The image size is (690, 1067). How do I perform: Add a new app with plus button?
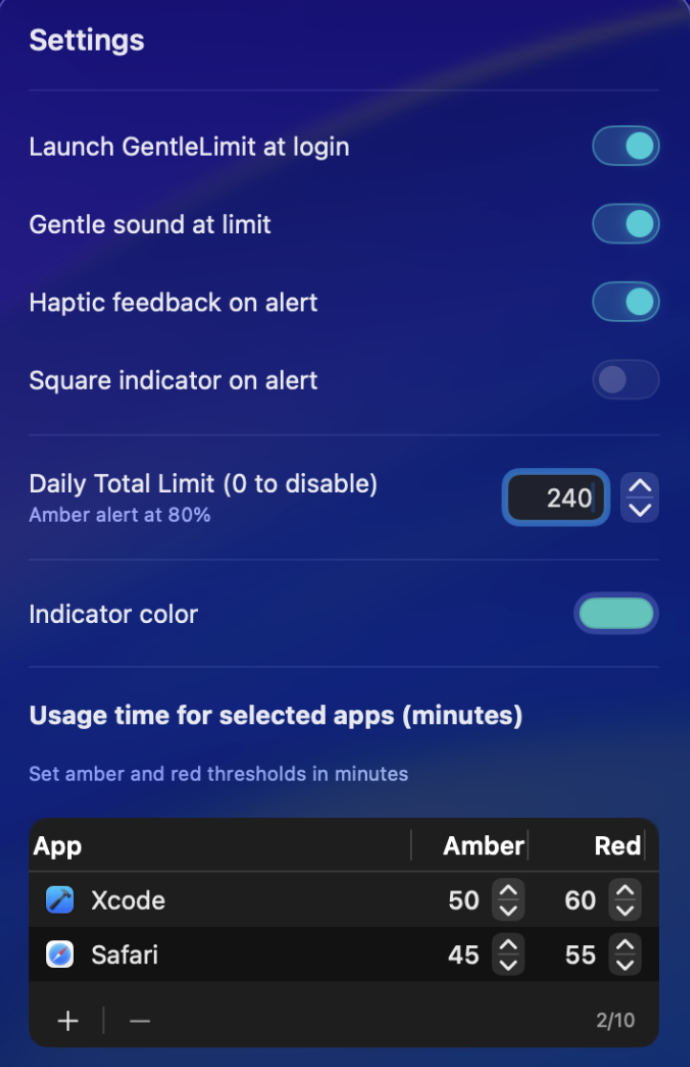pyautogui.click(x=68, y=1021)
